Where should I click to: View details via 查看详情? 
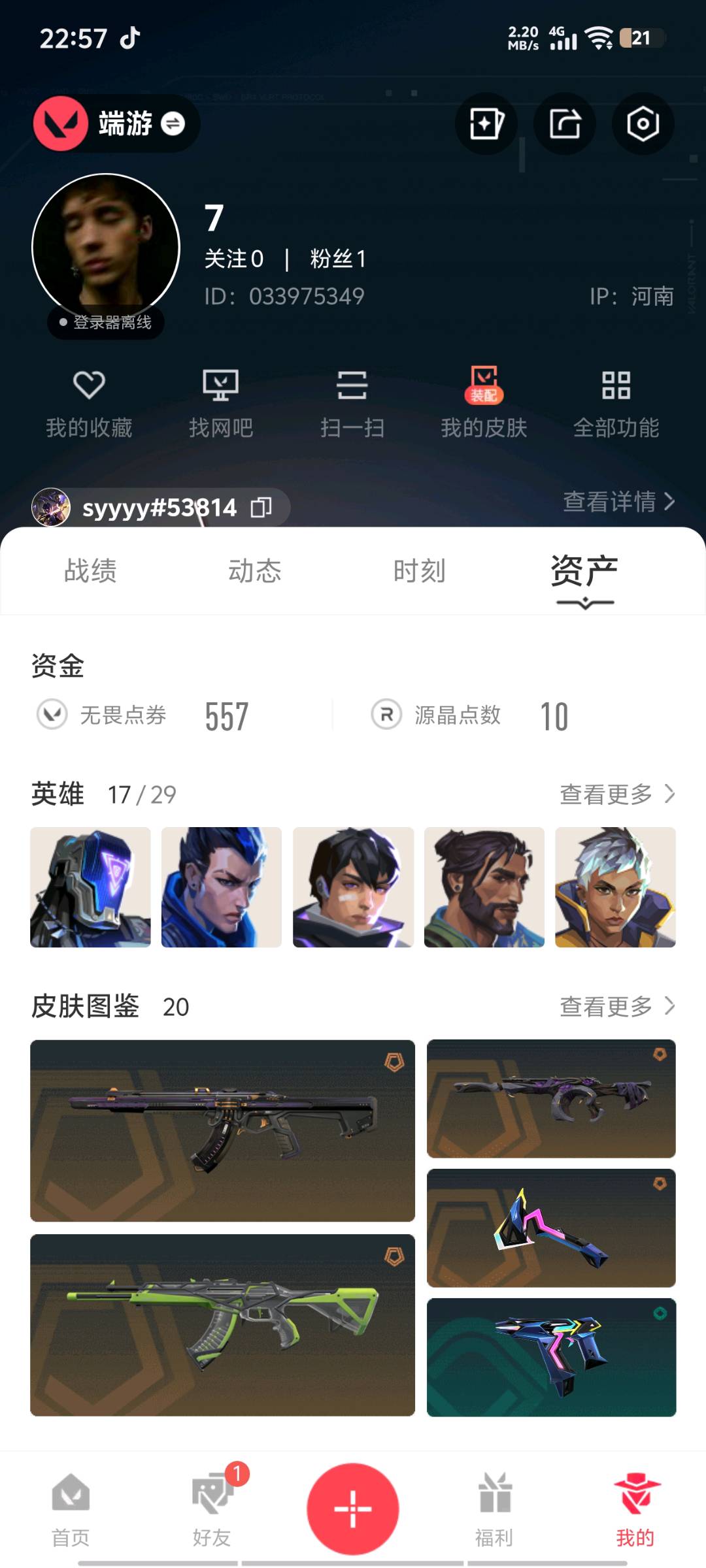click(x=618, y=502)
